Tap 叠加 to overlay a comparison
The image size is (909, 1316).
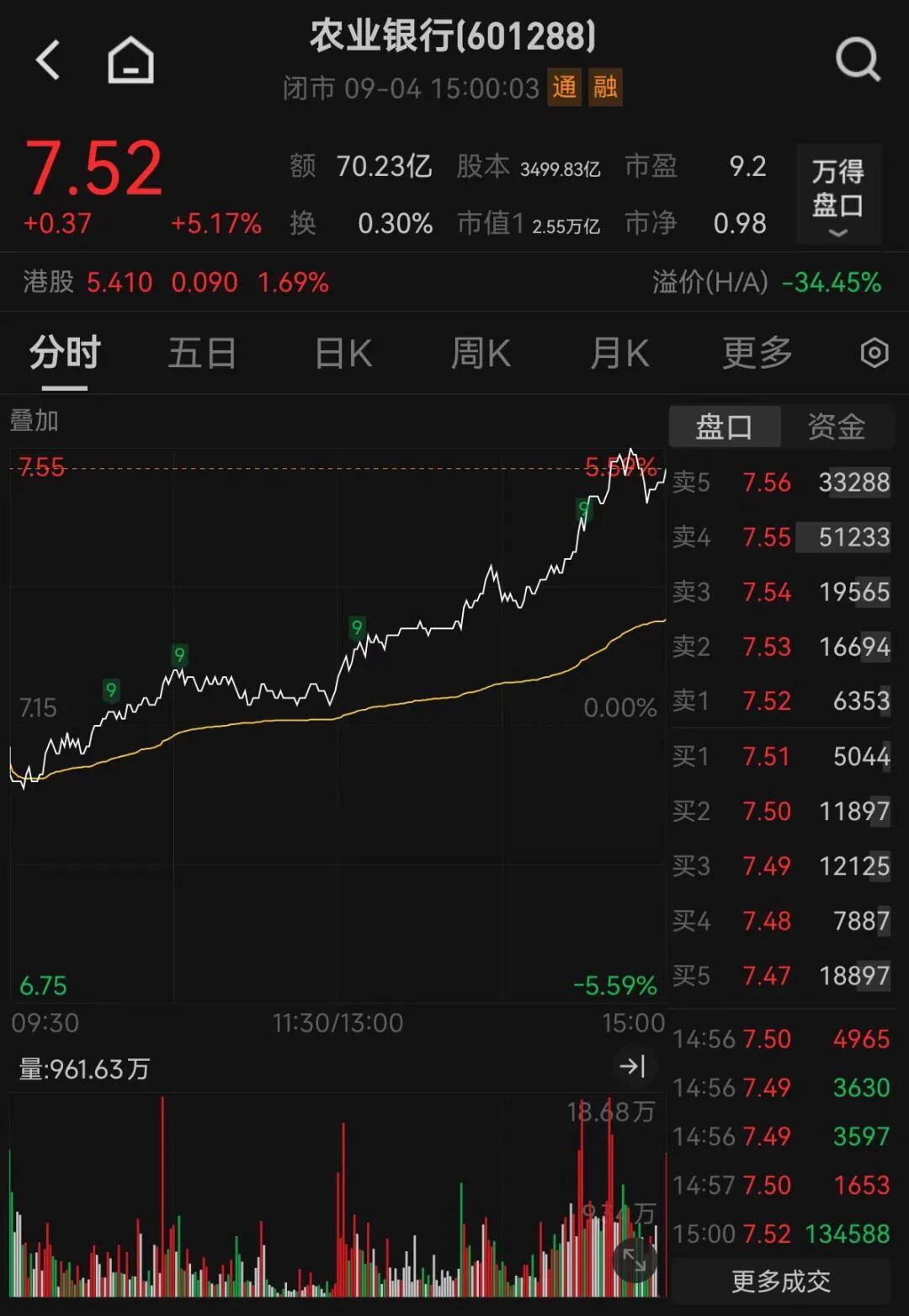(x=35, y=420)
